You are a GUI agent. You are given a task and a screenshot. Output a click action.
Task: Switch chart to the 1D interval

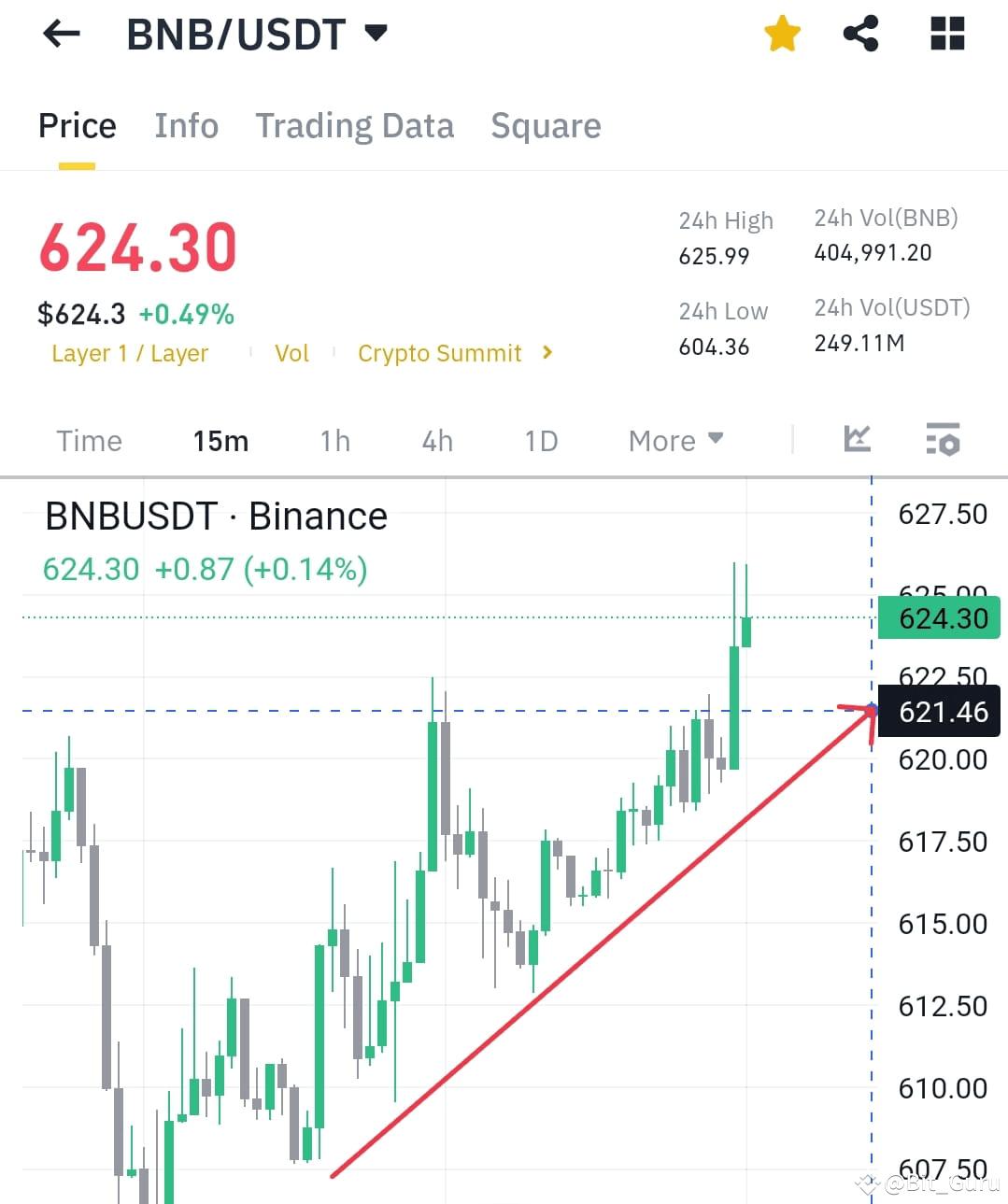coord(540,440)
